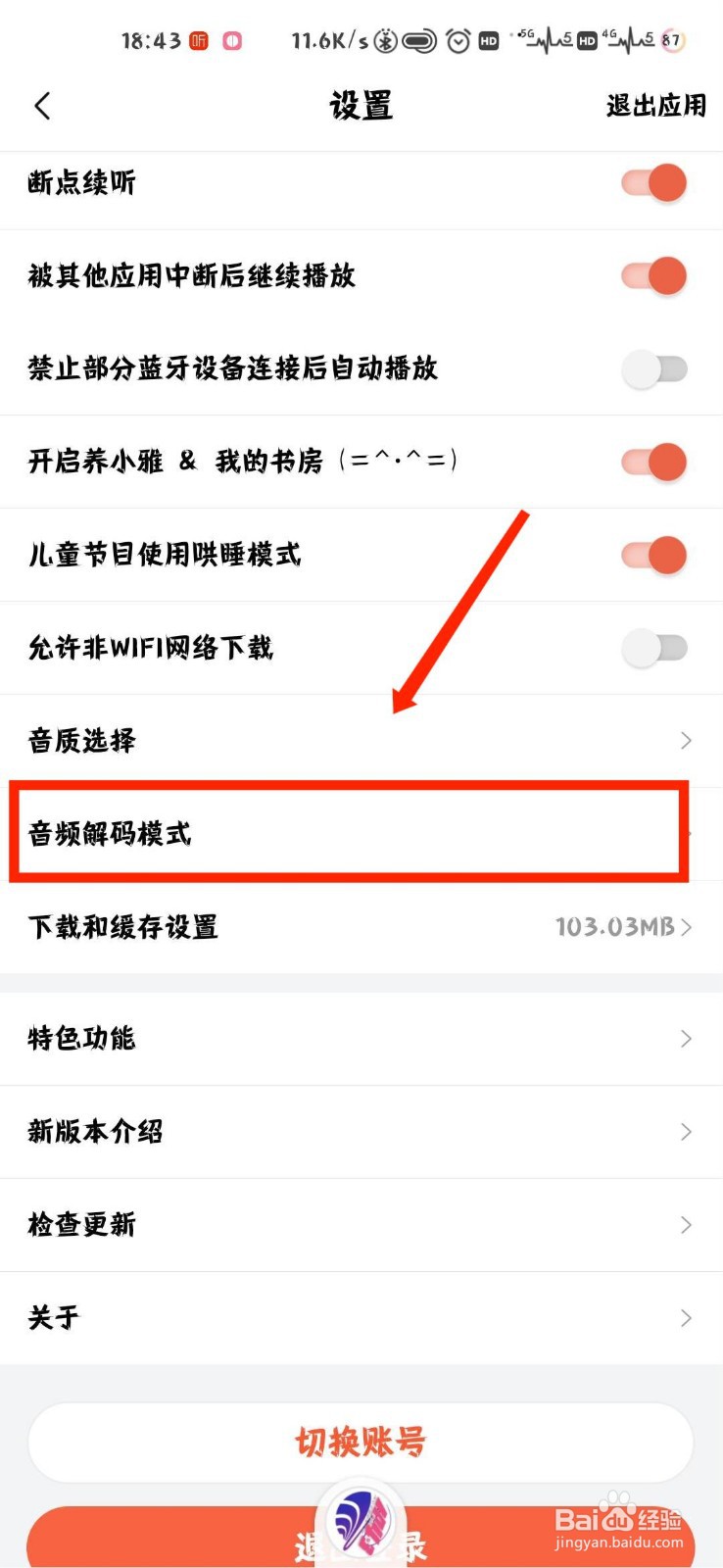This screenshot has width=723, height=1568.
Task: Turn on 允许非WIFI网络下载 switch
Action: [653, 648]
